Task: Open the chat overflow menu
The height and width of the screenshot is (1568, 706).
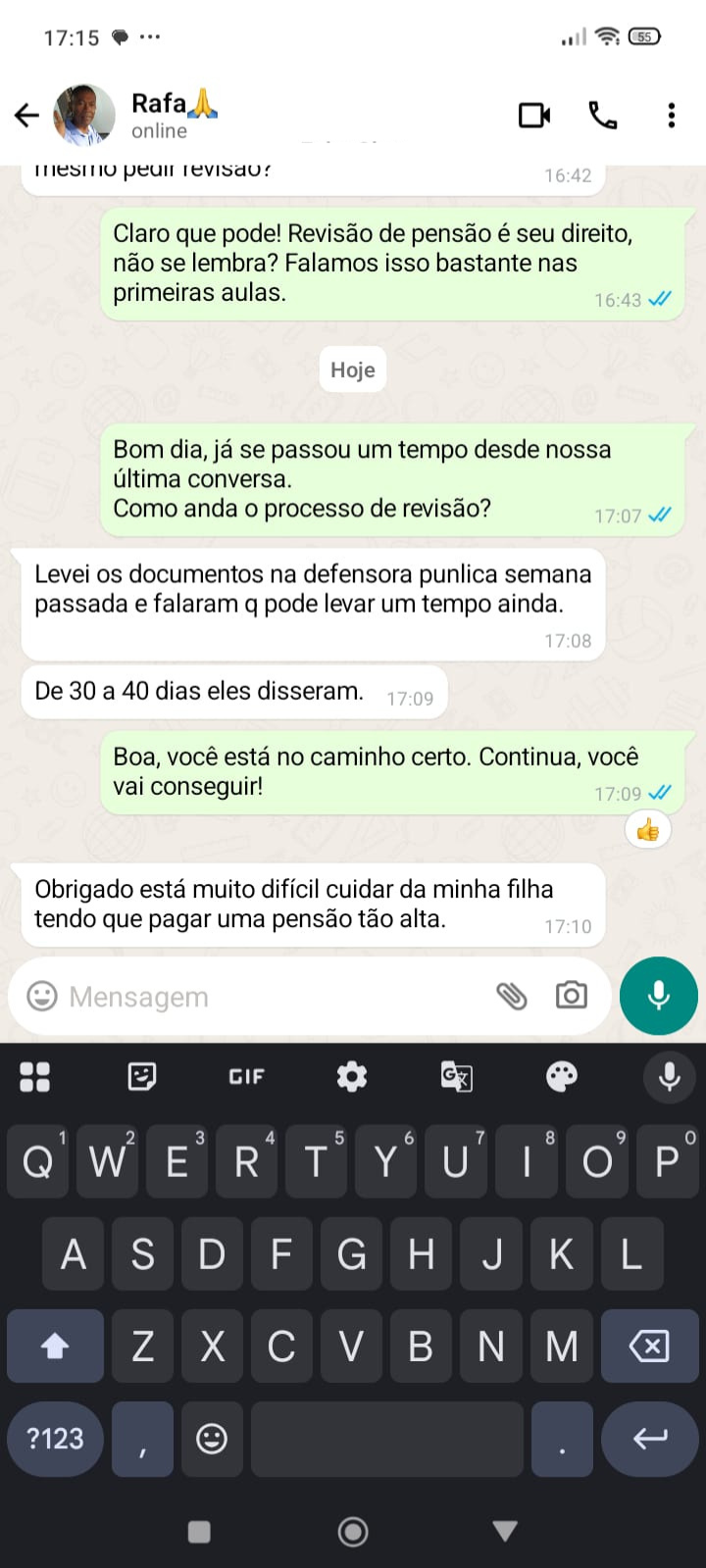Action: (x=672, y=116)
